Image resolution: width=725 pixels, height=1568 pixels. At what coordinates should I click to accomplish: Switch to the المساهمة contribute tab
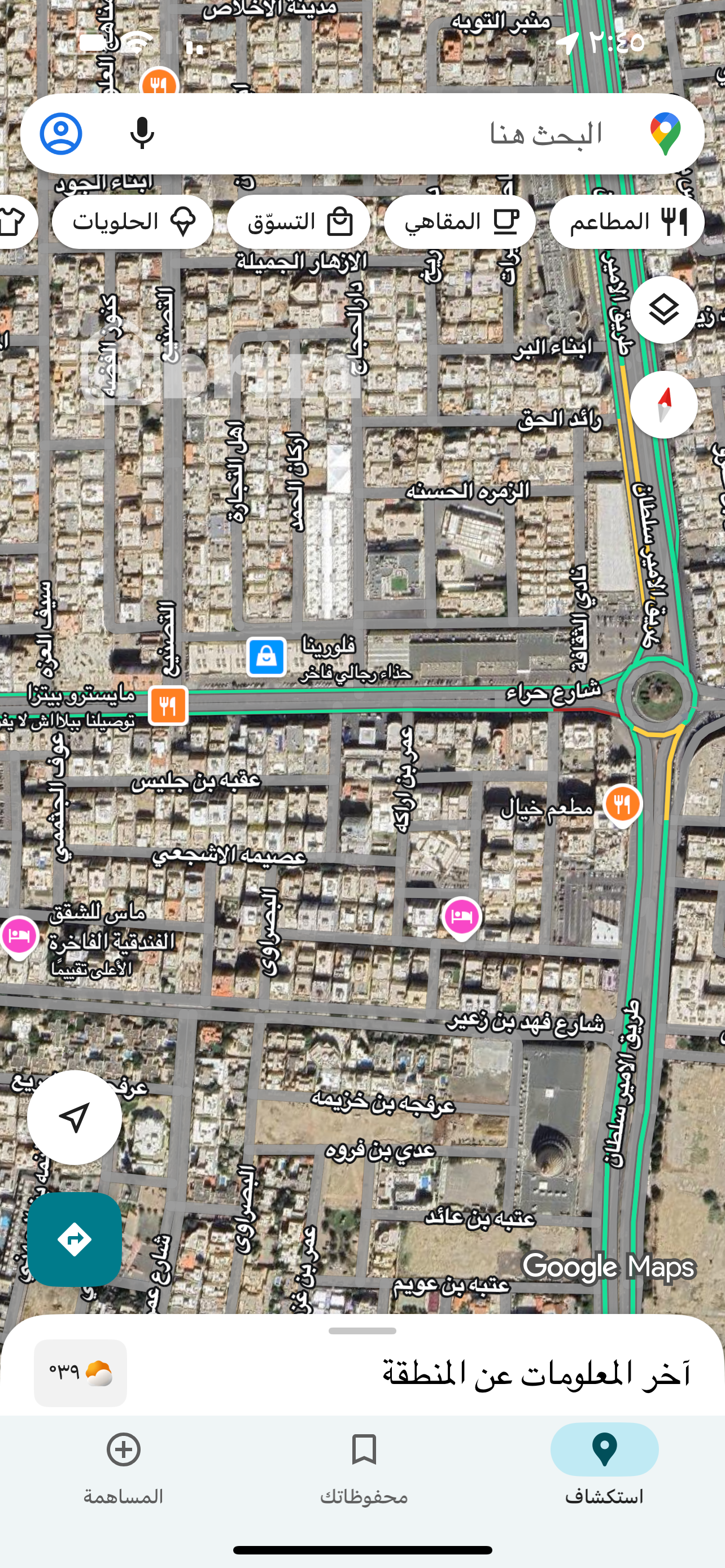click(x=123, y=1467)
